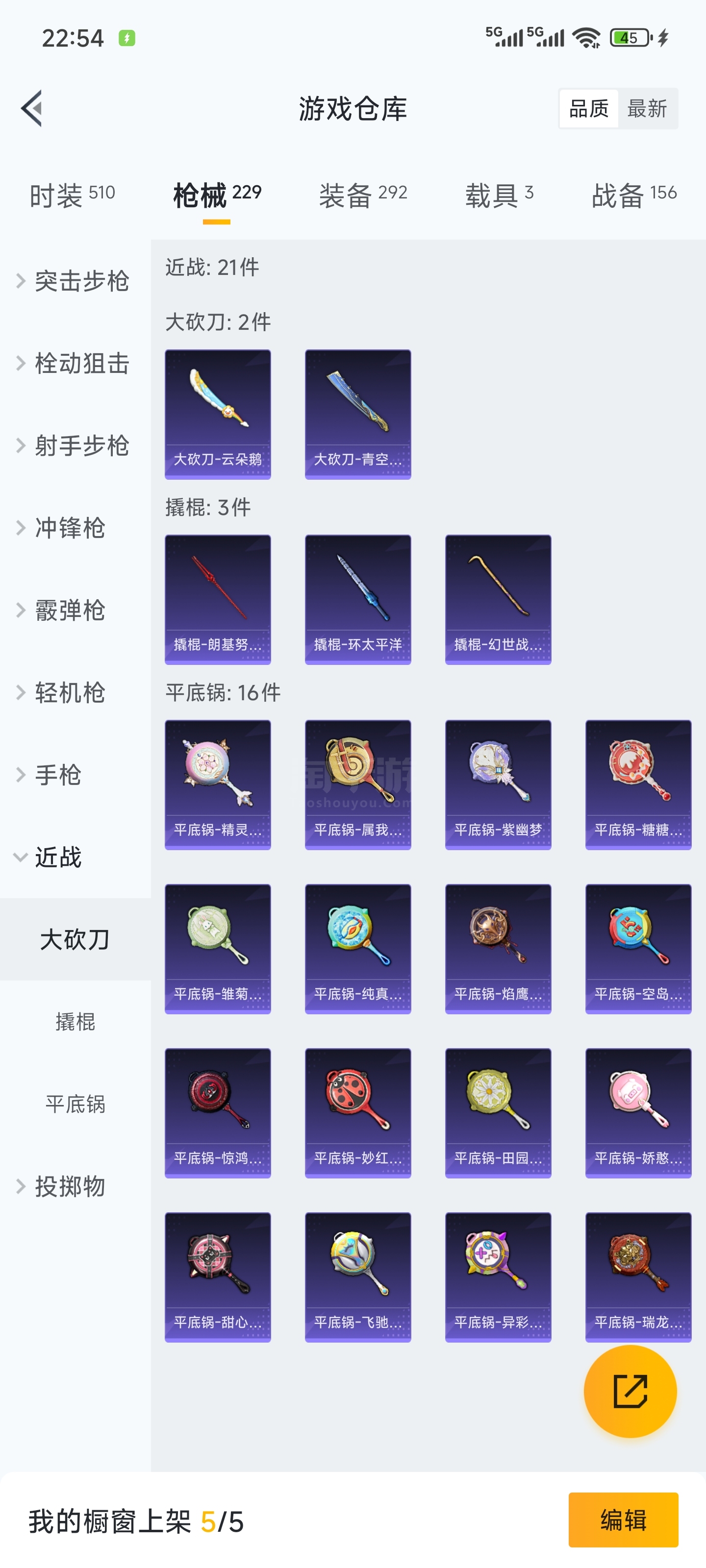Sort items by 最新
Viewport: 706px width, 1568px height.
tap(646, 108)
